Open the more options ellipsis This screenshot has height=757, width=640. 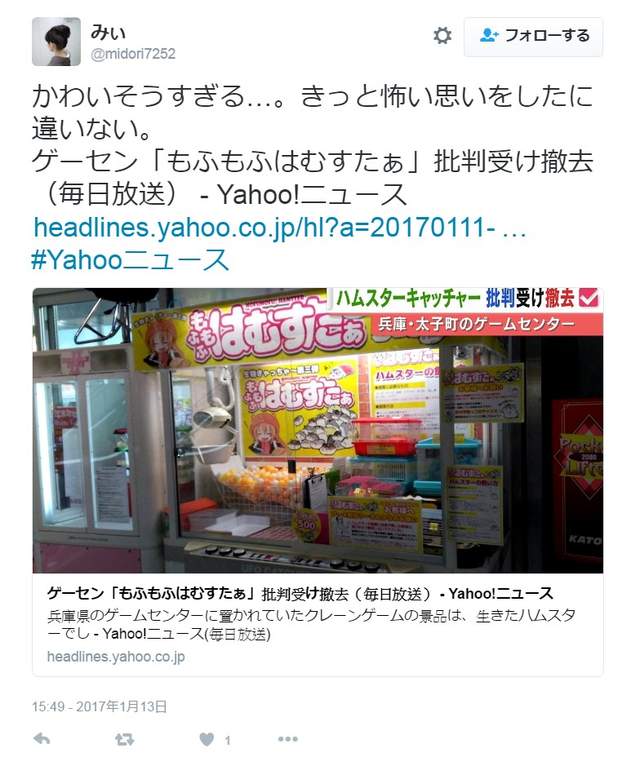coord(288,739)
